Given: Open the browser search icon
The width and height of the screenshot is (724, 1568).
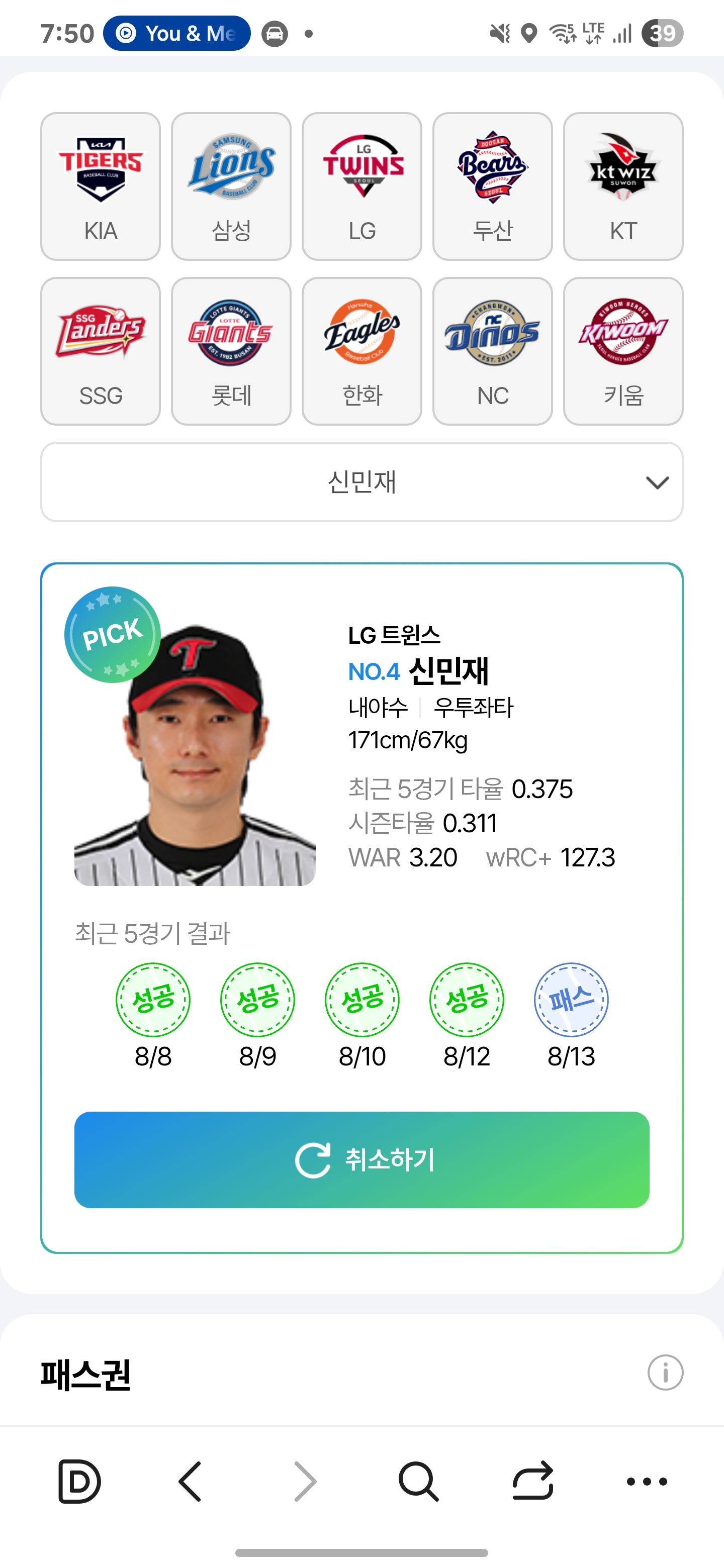Looking at the screenshot, I should (x=418, y=1481).
